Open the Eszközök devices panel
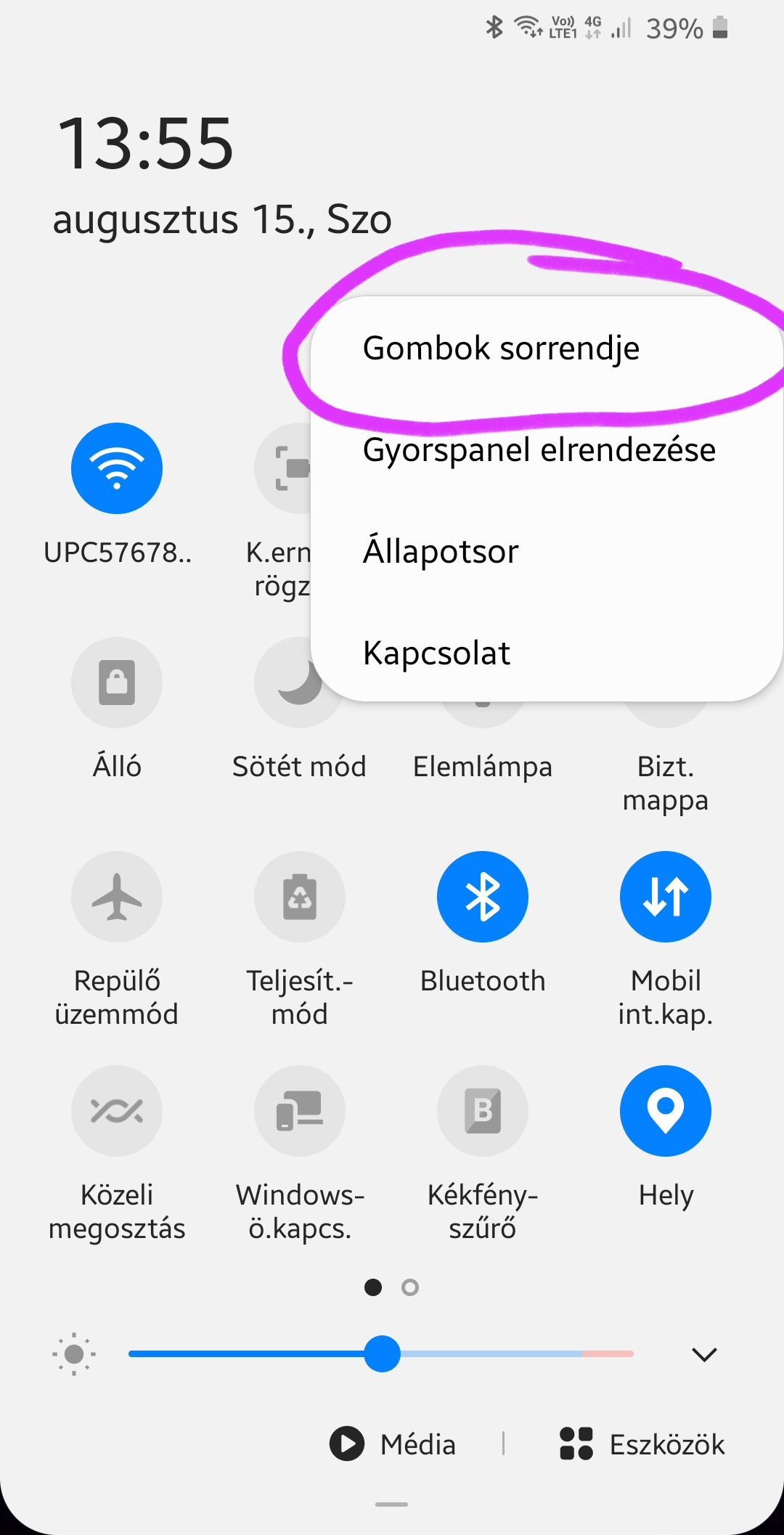This screenshot has width=784, height=1535. 642,1444
